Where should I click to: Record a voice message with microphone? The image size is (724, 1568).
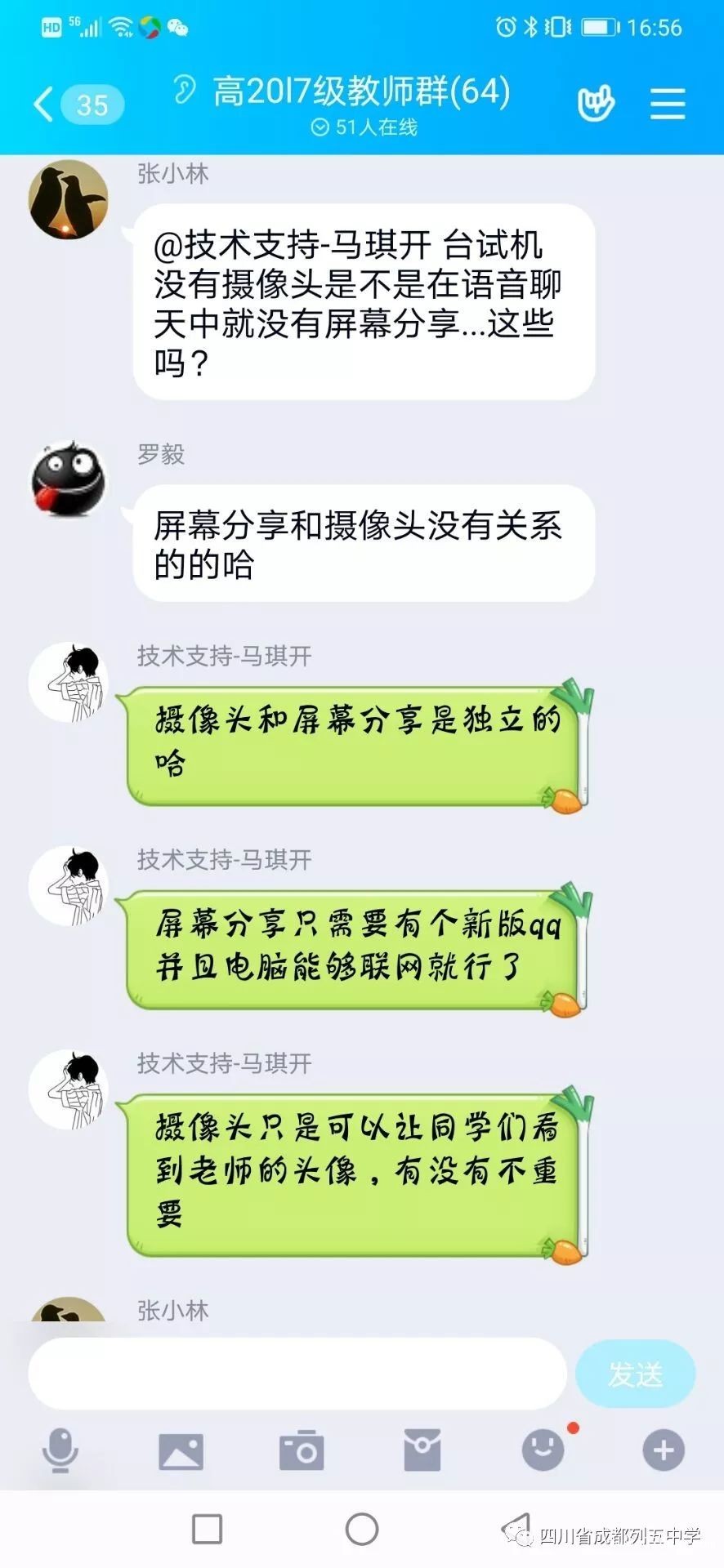point(60,1450)
